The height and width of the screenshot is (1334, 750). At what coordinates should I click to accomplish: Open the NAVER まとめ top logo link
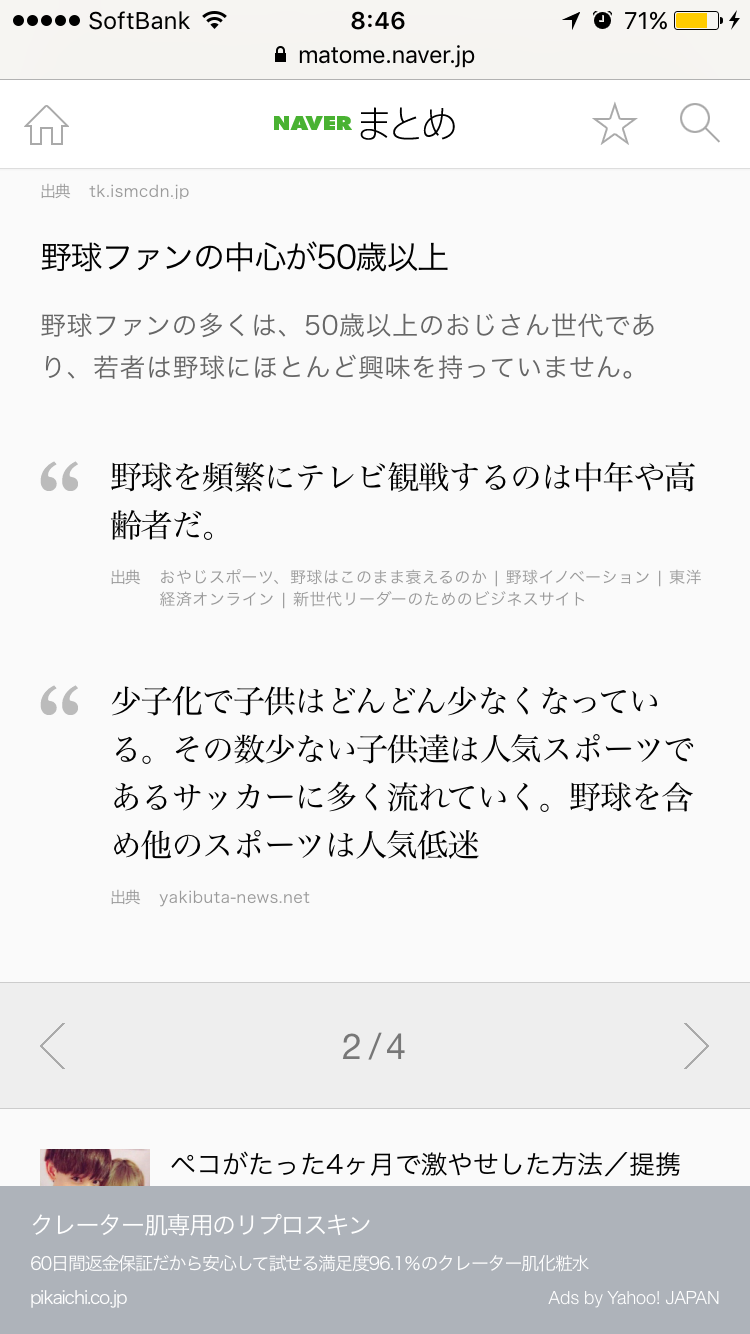click(x=365, y=124)
